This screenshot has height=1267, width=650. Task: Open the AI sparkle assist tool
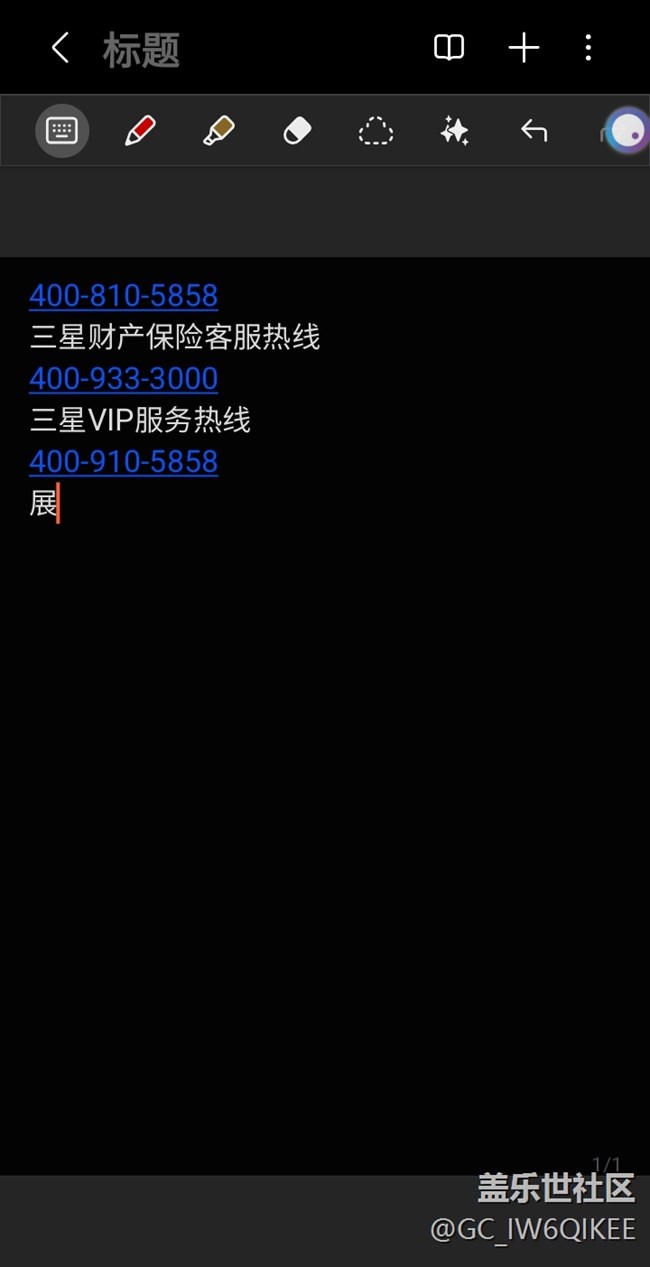[x=454, y=131]
